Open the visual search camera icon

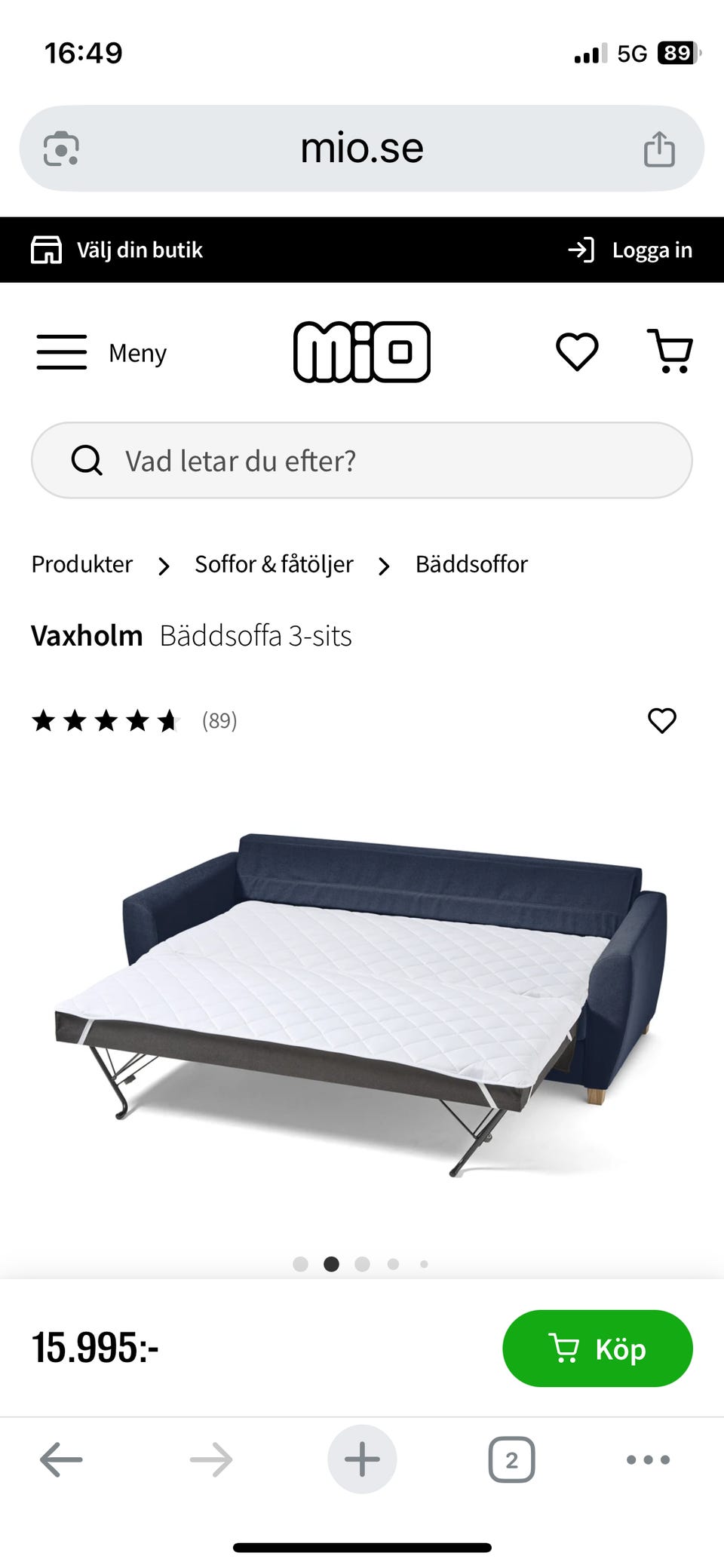point(60,148)
